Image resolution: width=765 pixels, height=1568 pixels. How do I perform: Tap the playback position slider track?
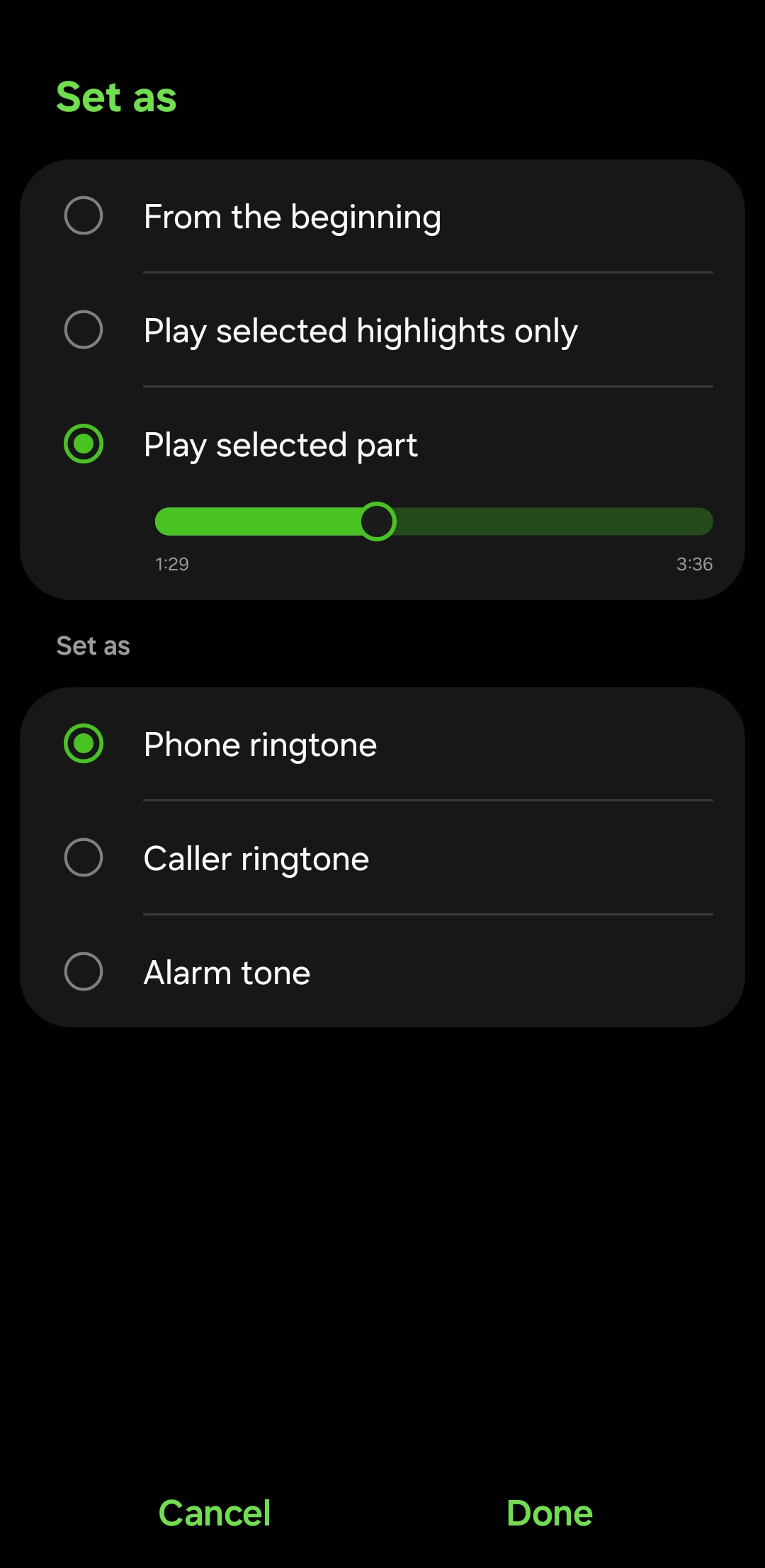tap(433, 521)
